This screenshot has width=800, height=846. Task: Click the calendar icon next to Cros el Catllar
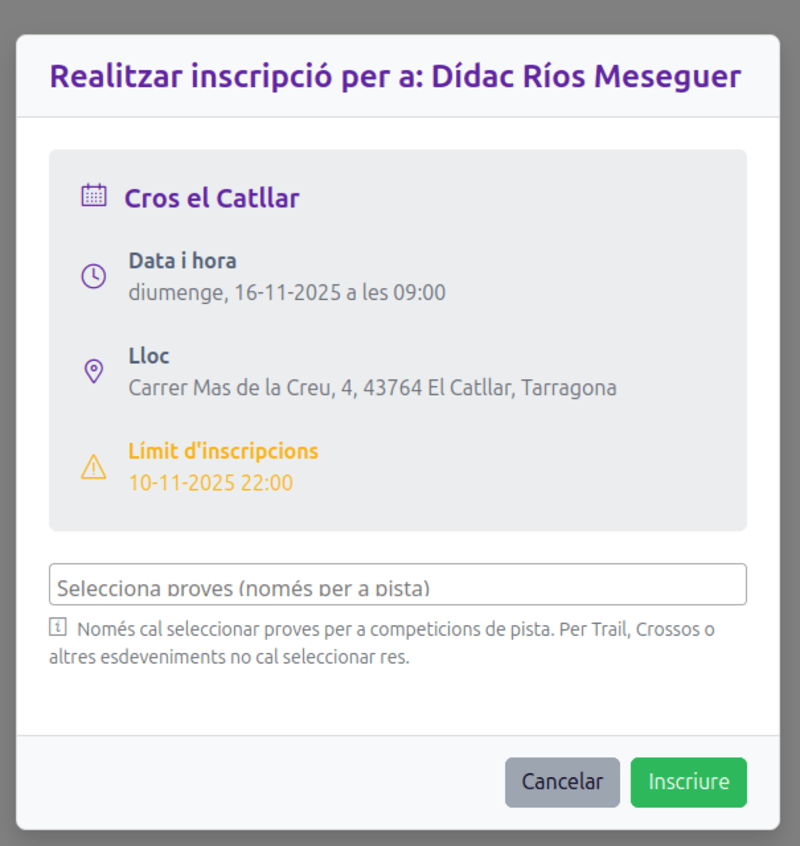click(94, 196)
